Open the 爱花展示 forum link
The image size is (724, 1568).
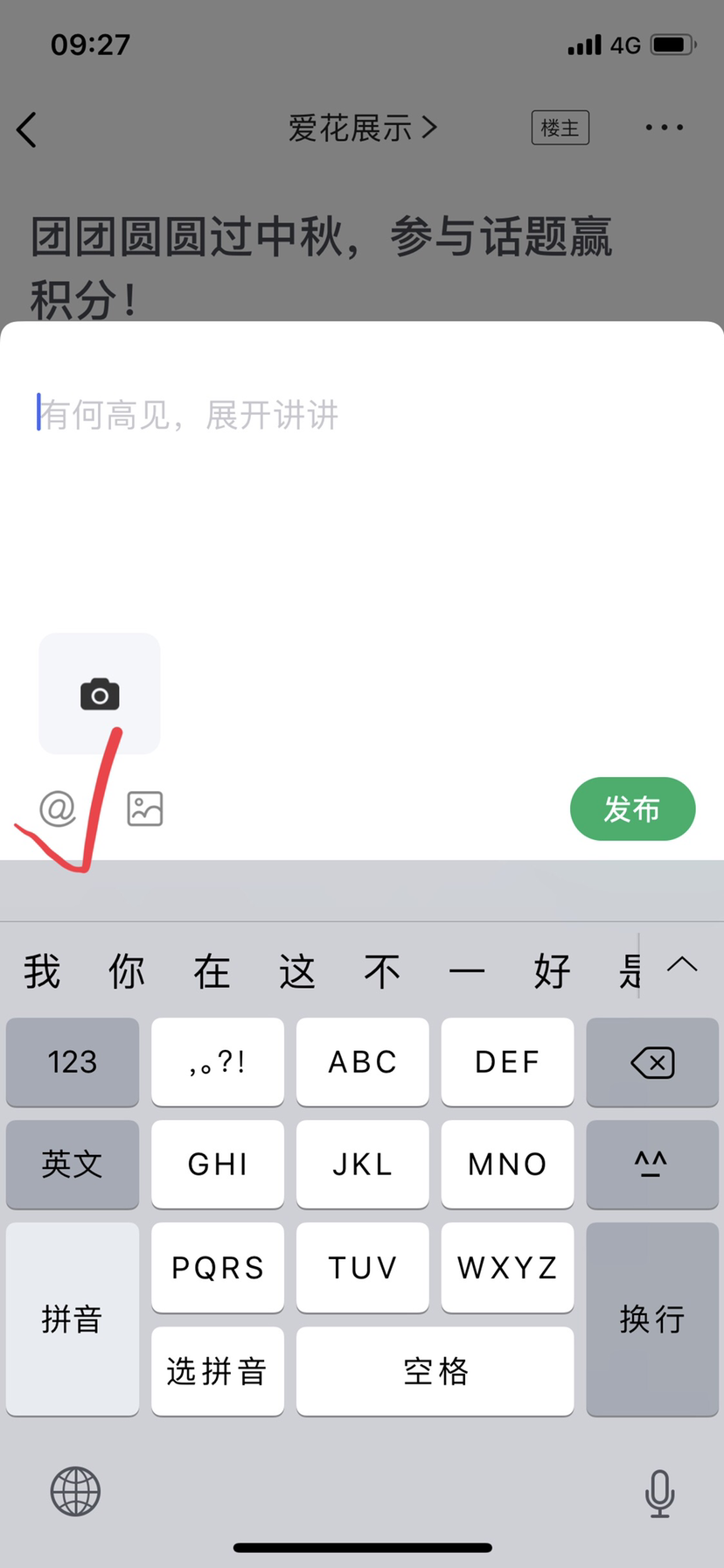pyautogui.click(x=362, y=129)
